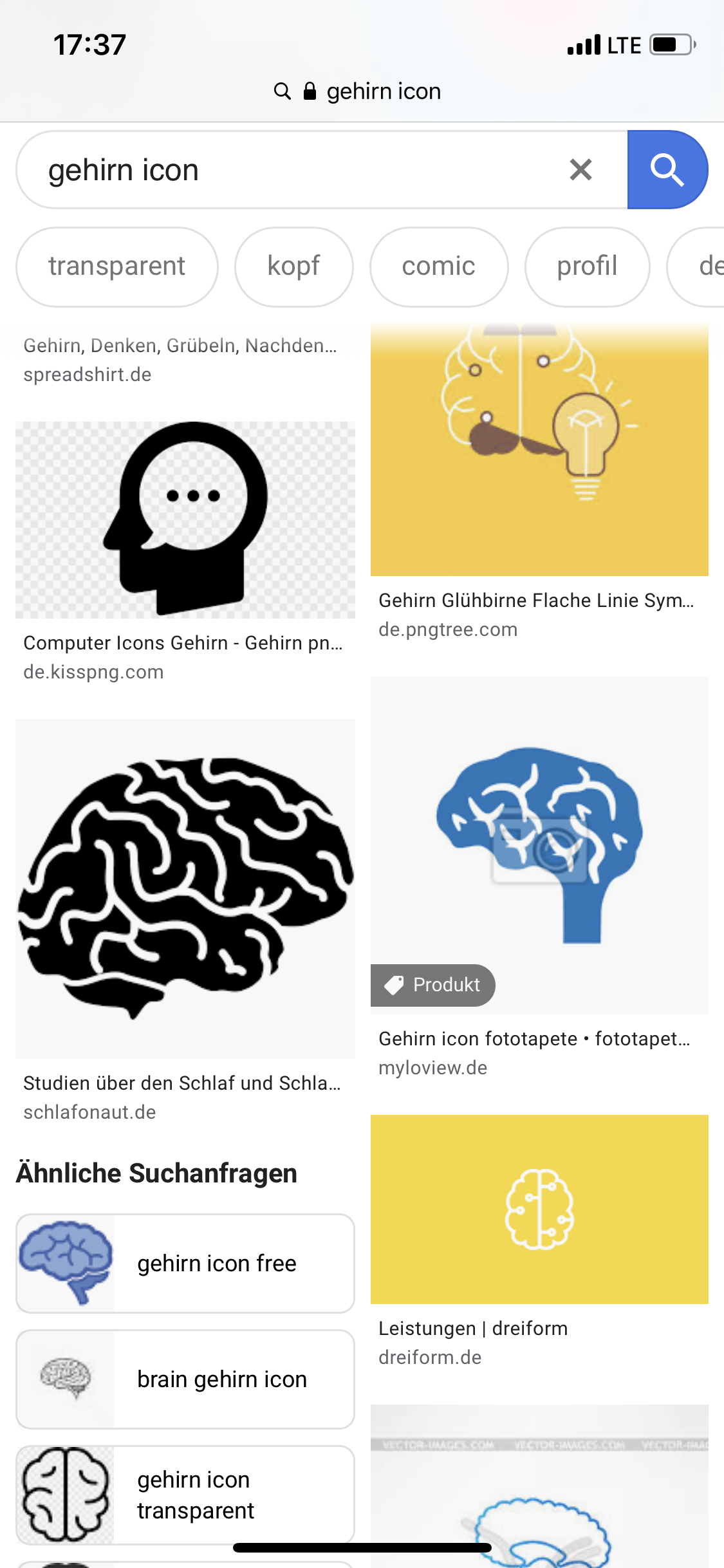Edit the gehirn icon search field
The height and width of the screenshot is (1568, 724).
point(290,170)
